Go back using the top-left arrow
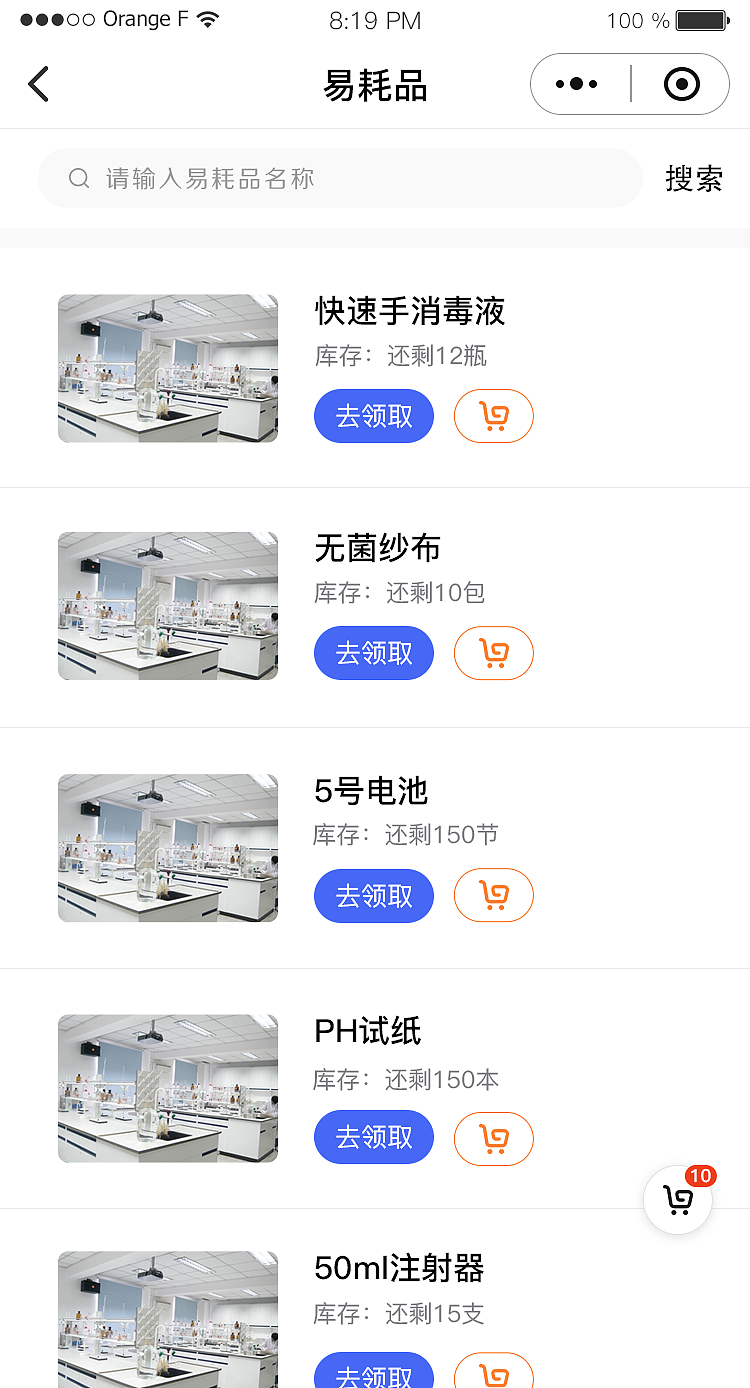This screenshot has width=750, height=1388. pyautogui.click(x=39, y=85)
